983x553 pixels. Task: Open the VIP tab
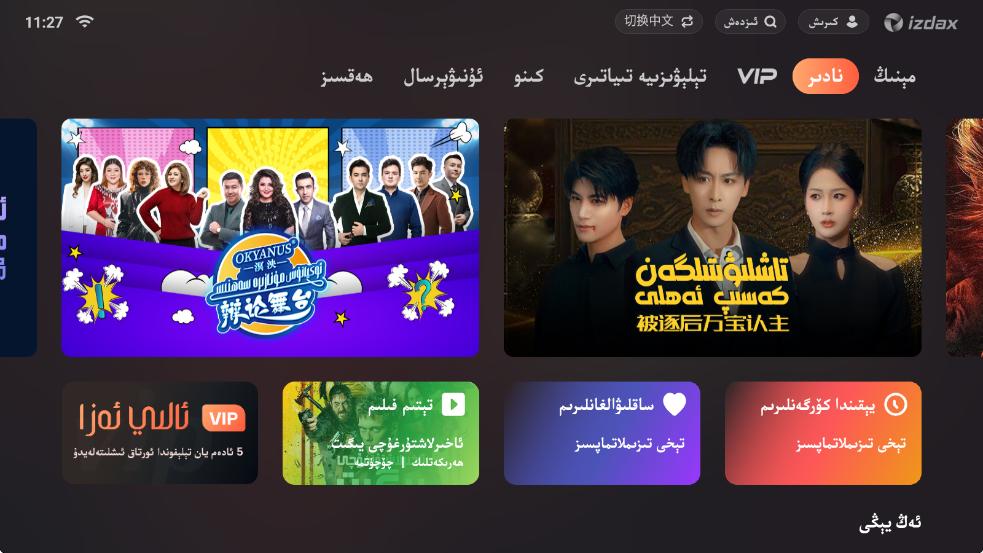pyautogui.click(x=757, y=76)
